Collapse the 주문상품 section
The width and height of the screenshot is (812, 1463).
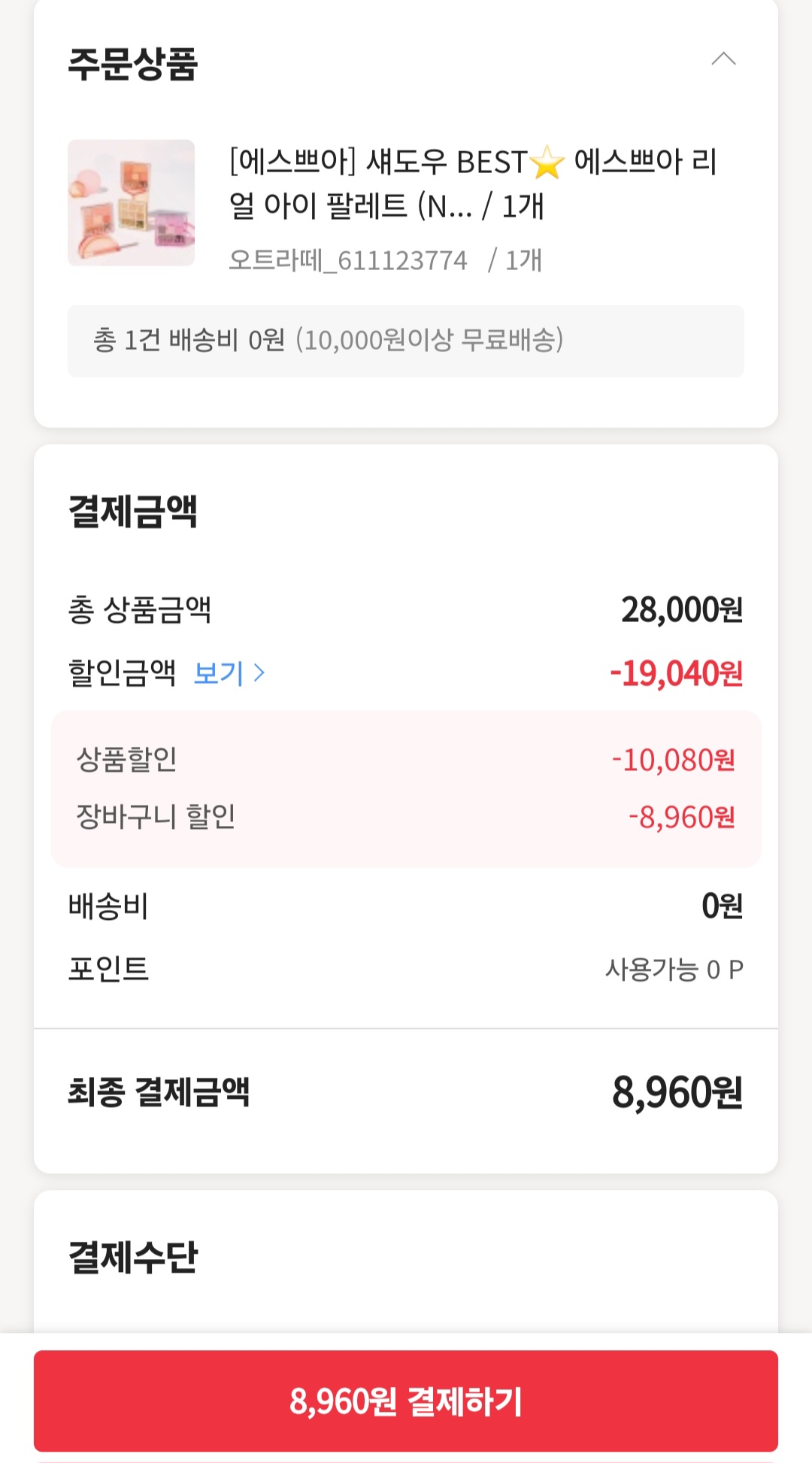[723, 59]
